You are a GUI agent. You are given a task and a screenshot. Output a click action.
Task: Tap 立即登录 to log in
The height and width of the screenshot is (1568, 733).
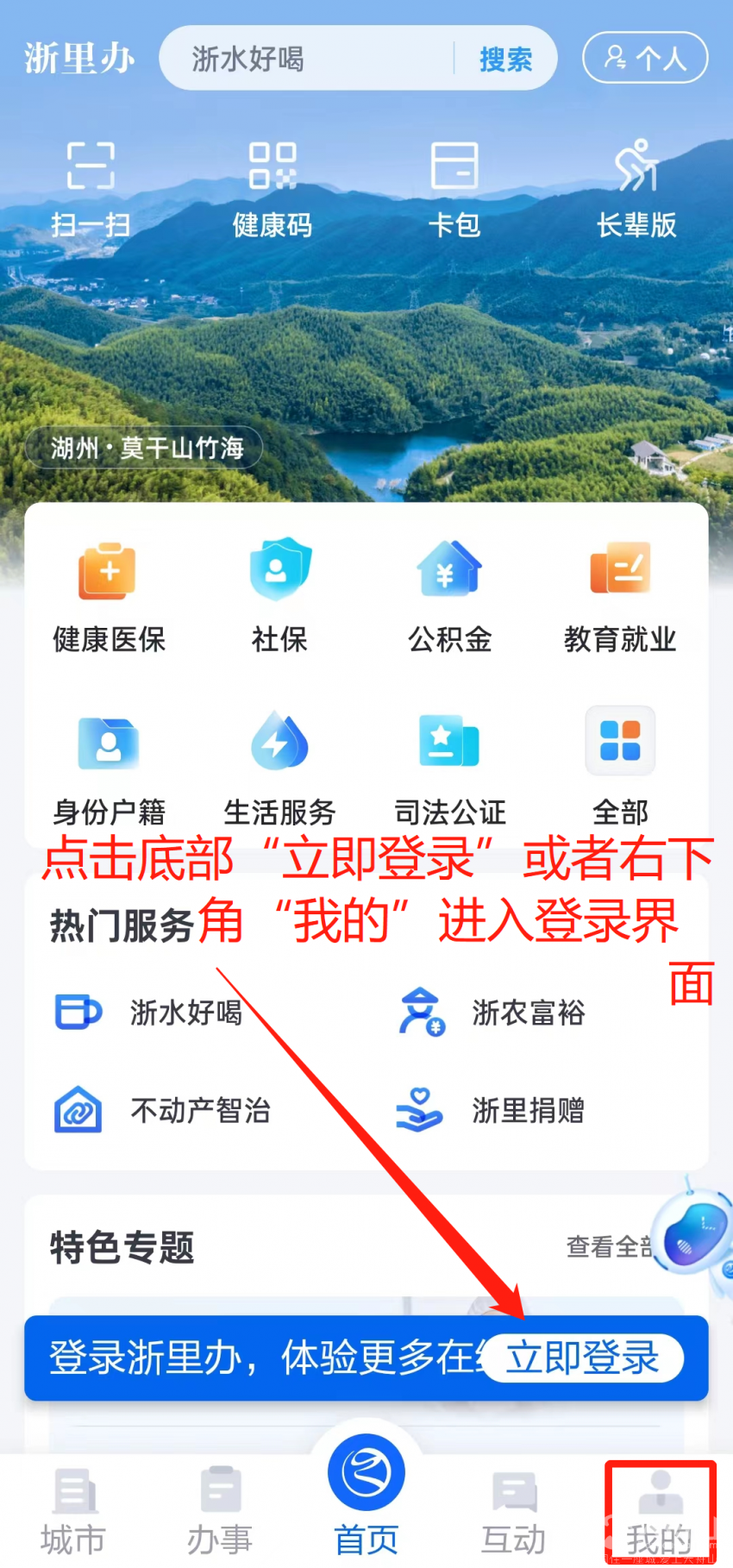coord(583,1358)
